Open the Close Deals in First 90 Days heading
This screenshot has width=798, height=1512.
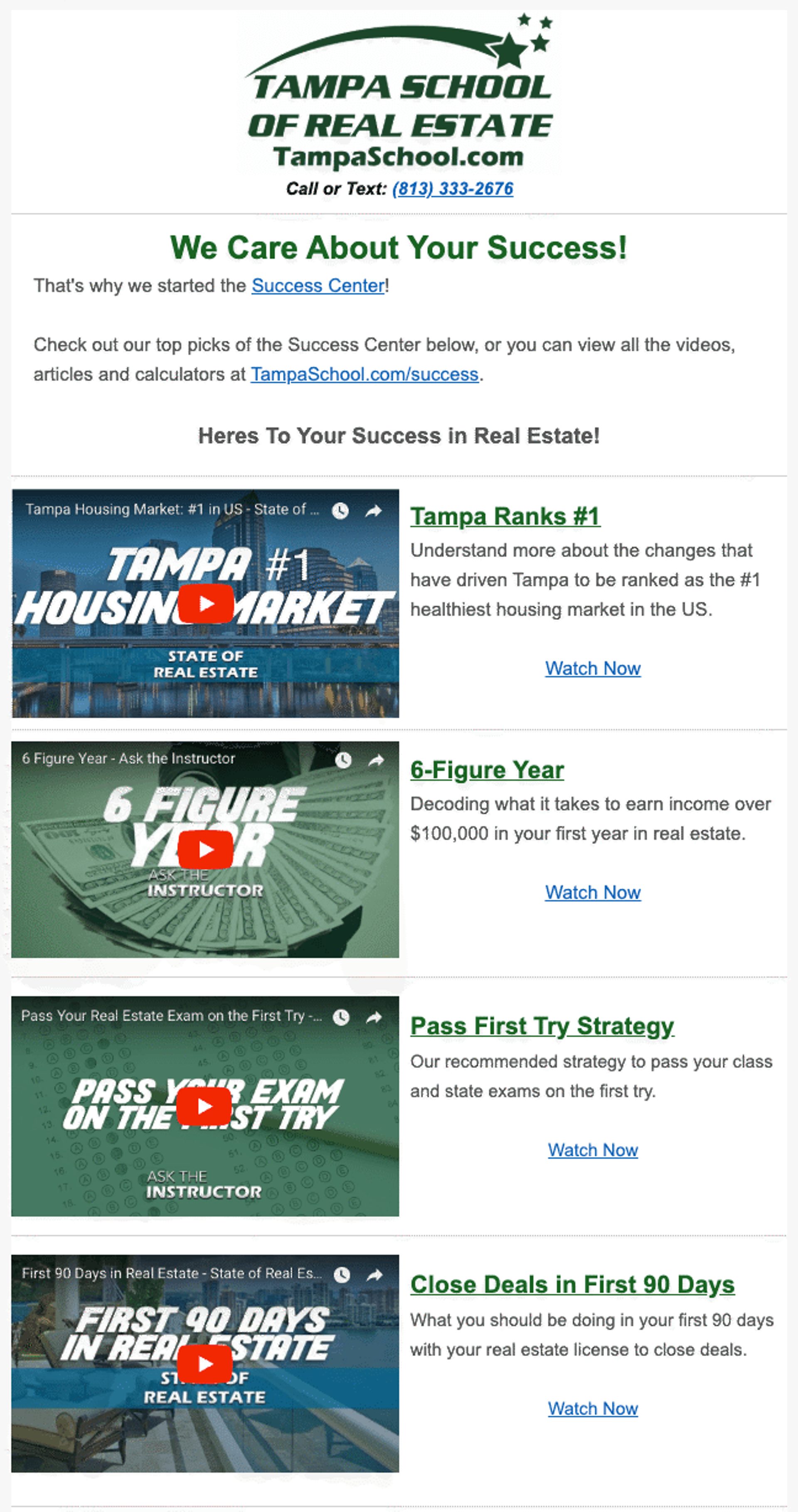pyautogui.click(x=572, y=1283)
